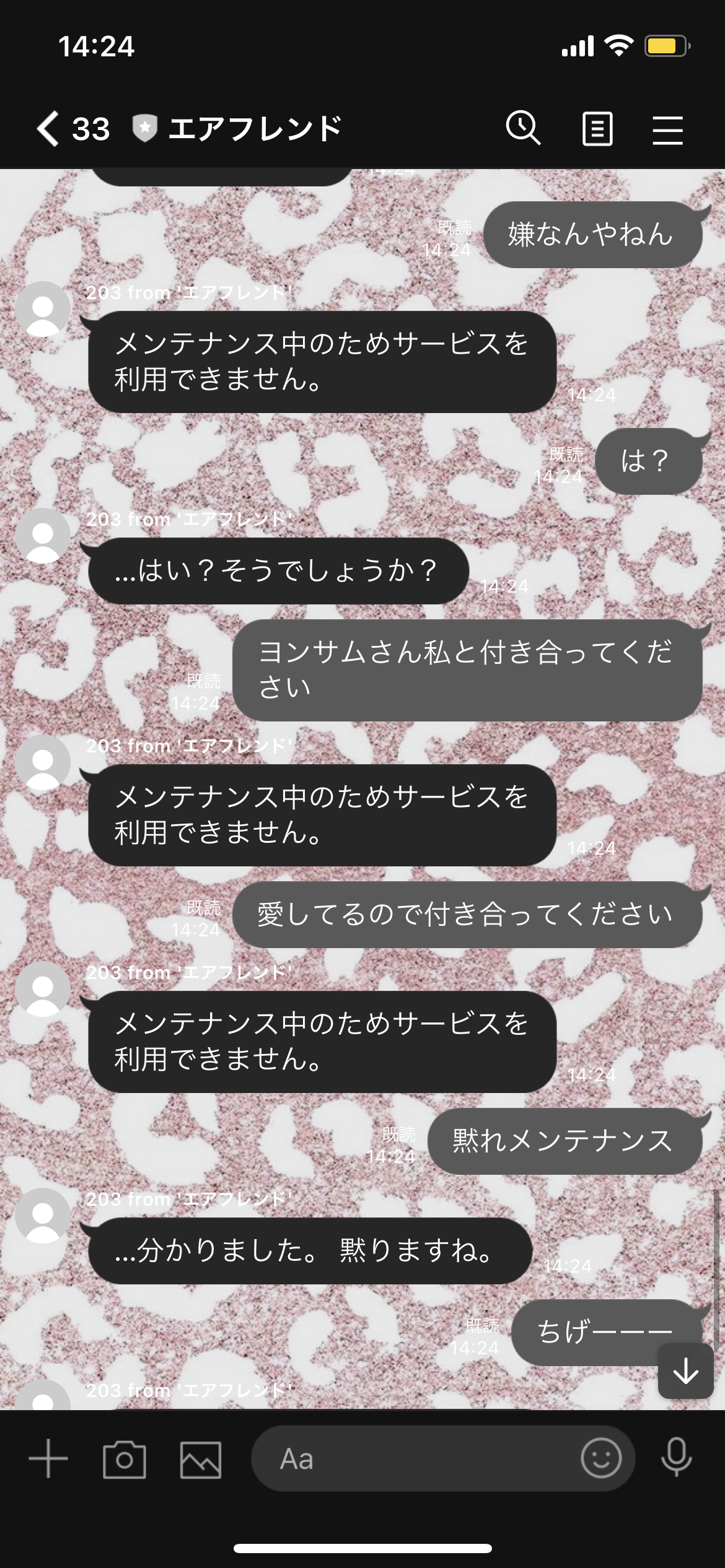Screen dimensions: 725x1568
Task: Open the emoji and sticker picker
Action: tap(600, 1458)
